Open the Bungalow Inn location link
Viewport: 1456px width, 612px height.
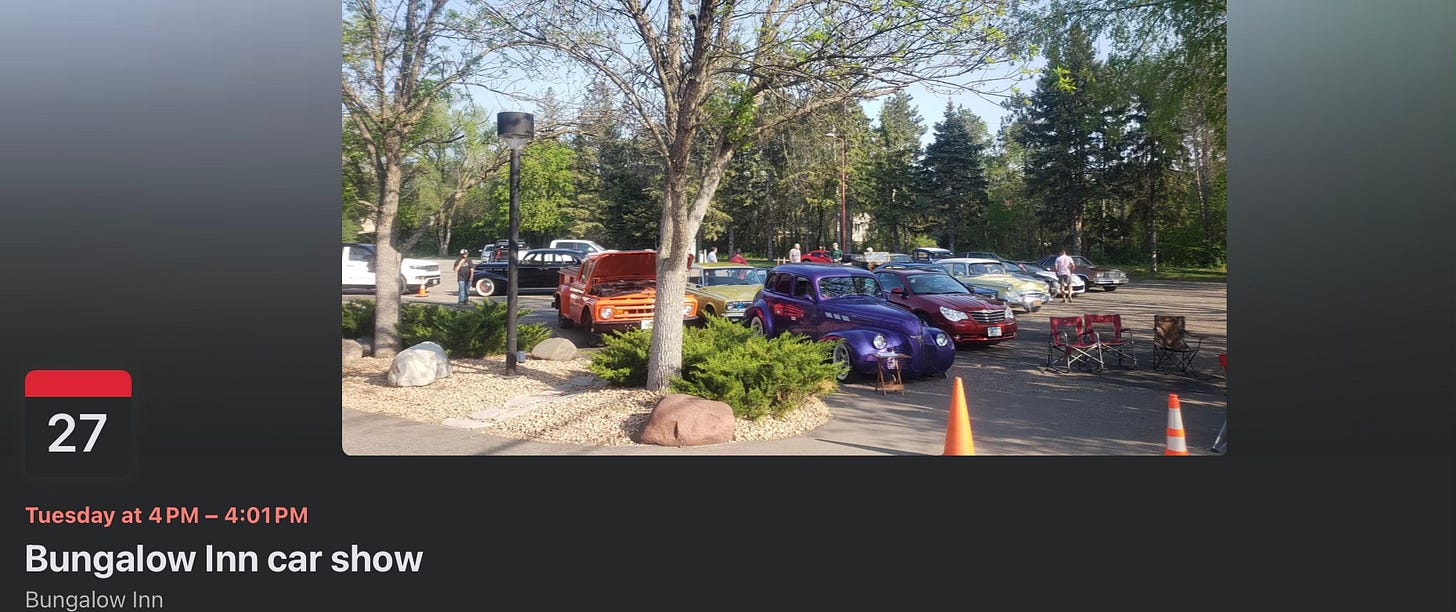point(94,599)
